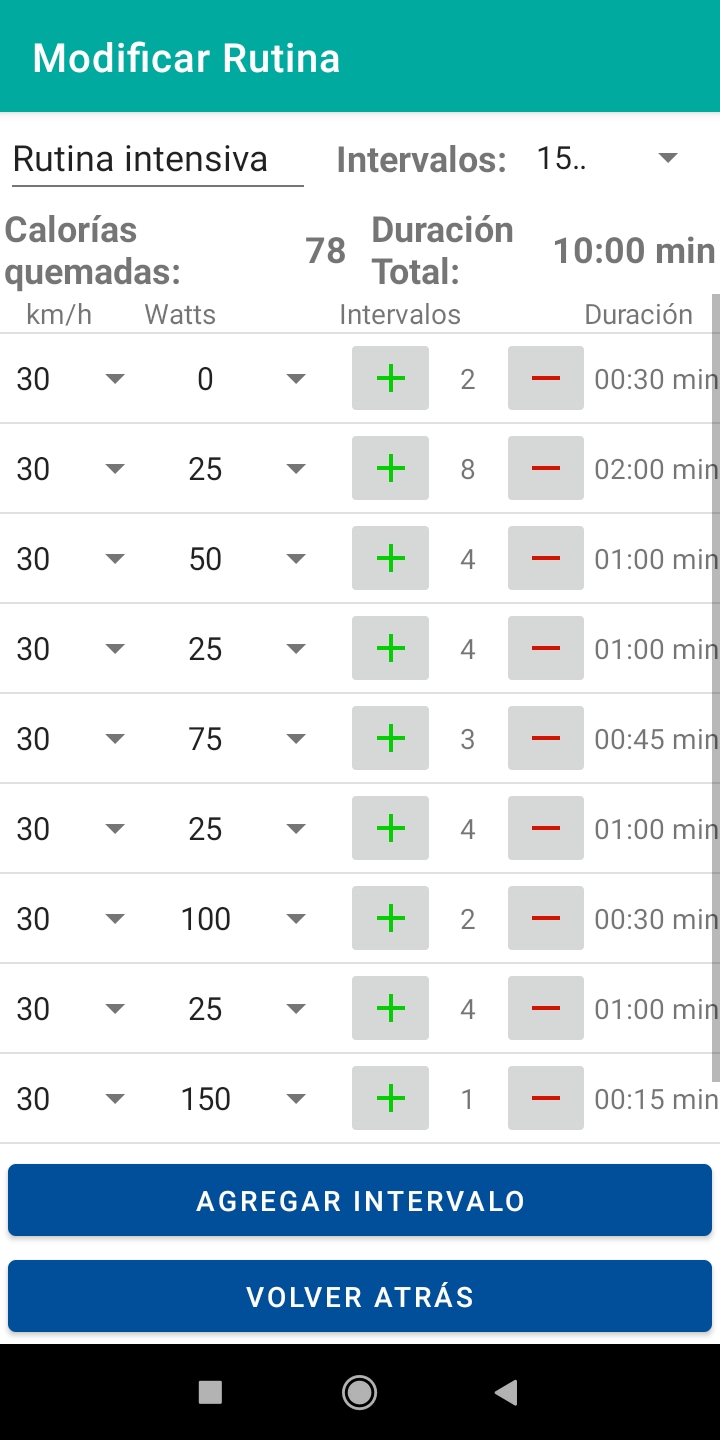Open the Intervalos dropdown at the top

pos(607,158)
